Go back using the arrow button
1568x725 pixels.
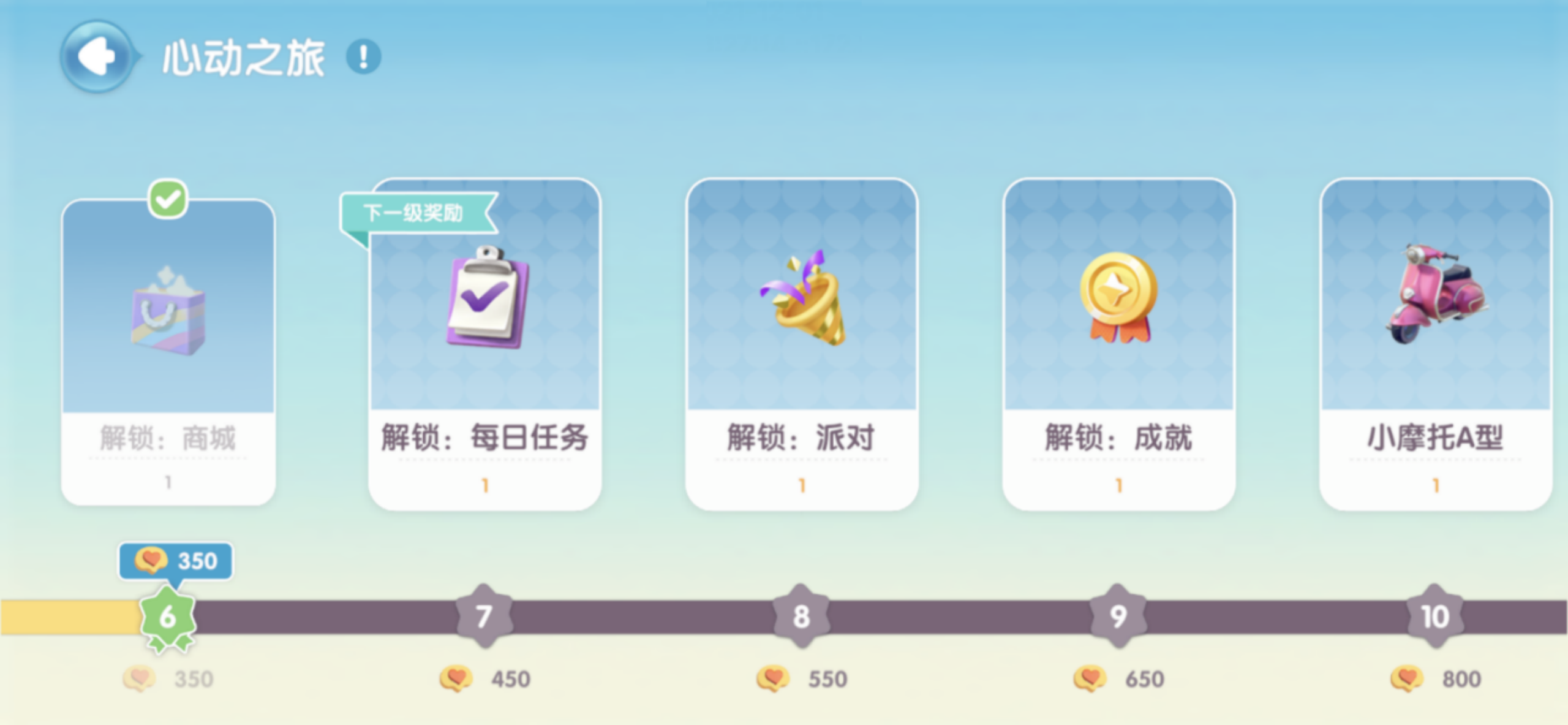click(97, 57)
